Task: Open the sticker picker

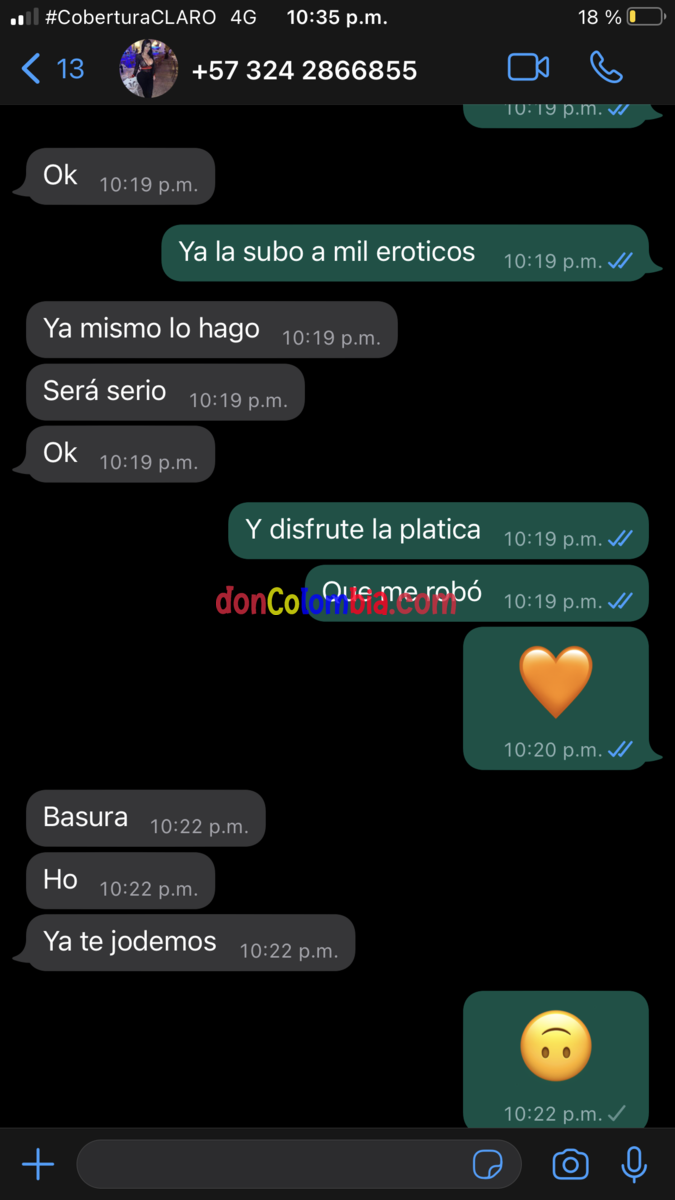Action: (488, 1164)
